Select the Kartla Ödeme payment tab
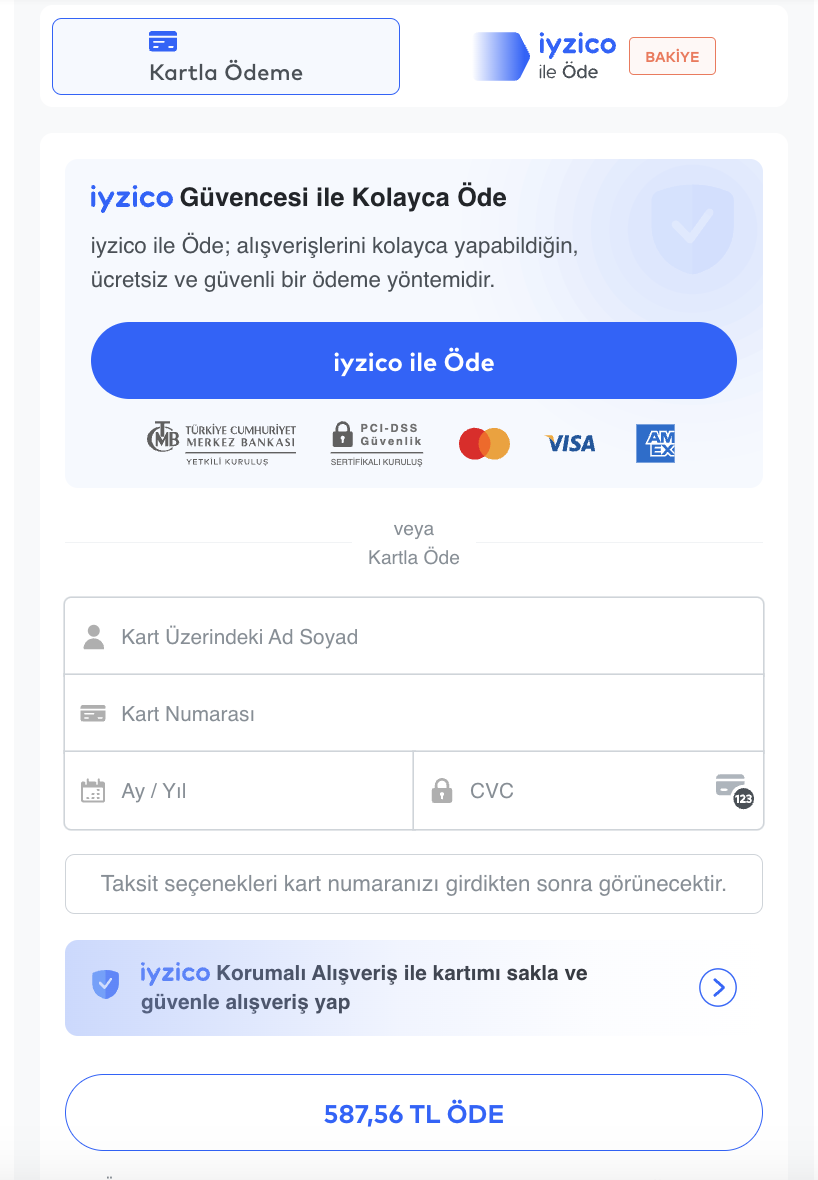The width and height of the screenshot is (818, 1180). [x=226, y=57]
